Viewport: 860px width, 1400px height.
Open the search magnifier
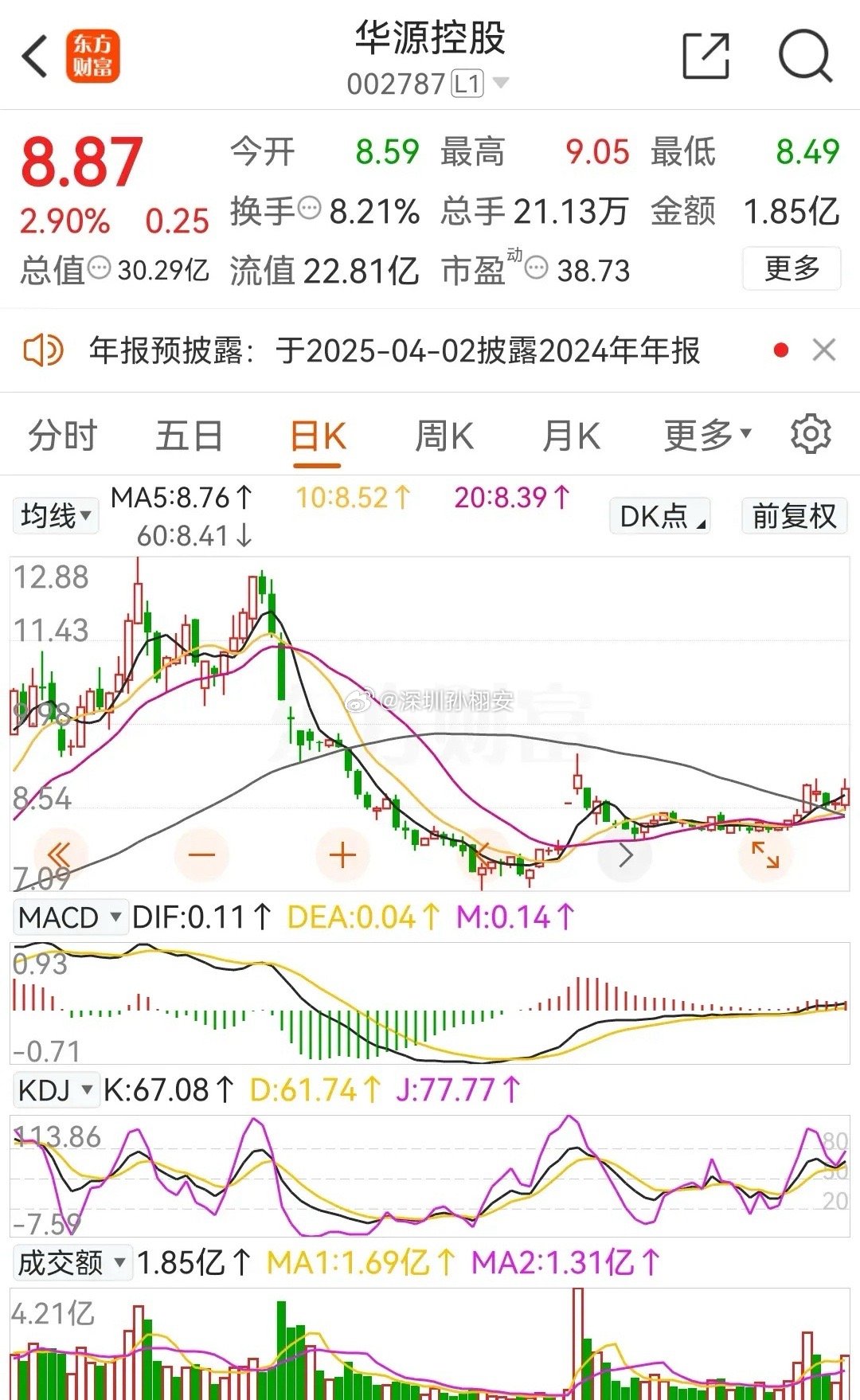804,56
